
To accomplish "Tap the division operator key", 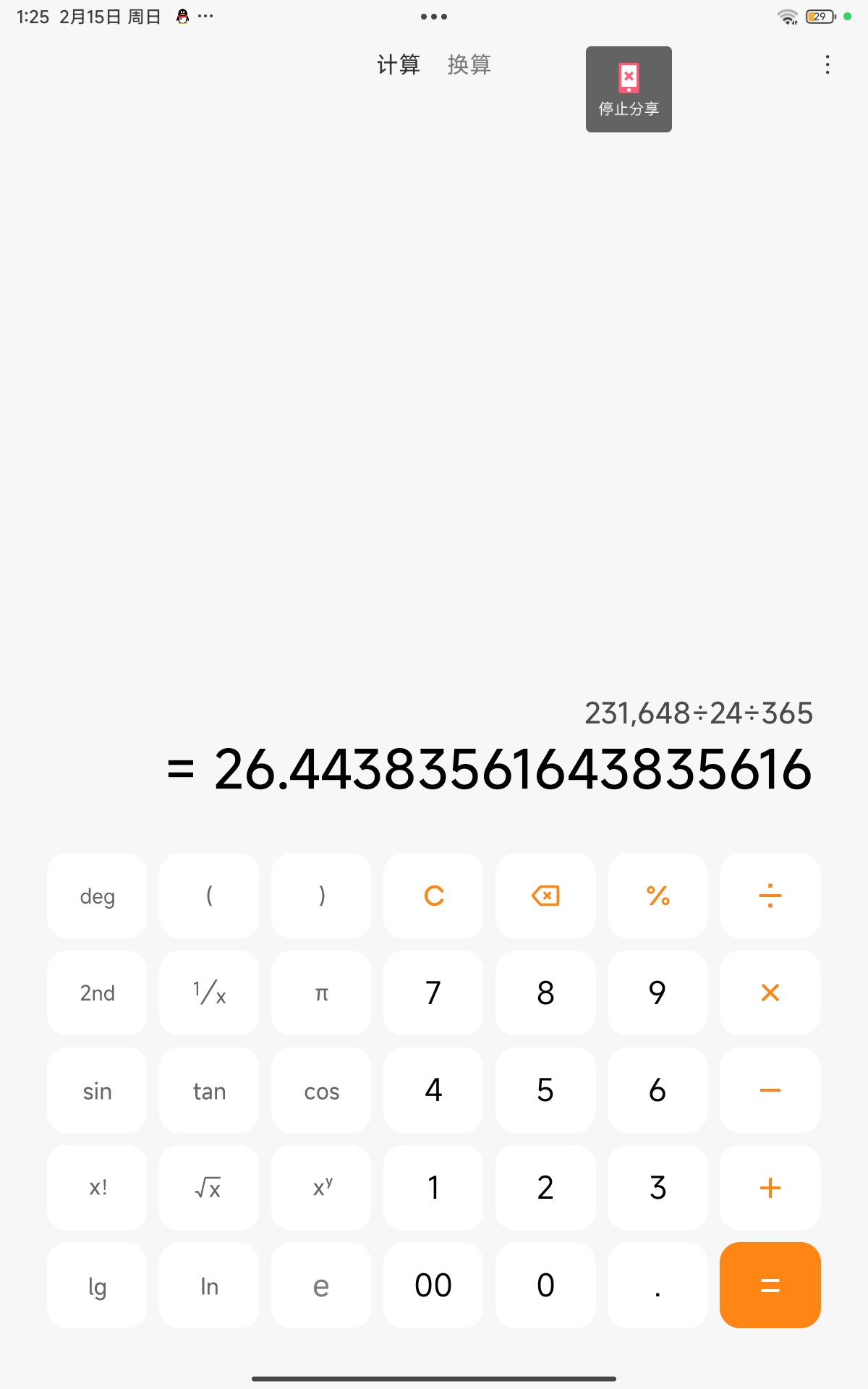I will 770,896.
